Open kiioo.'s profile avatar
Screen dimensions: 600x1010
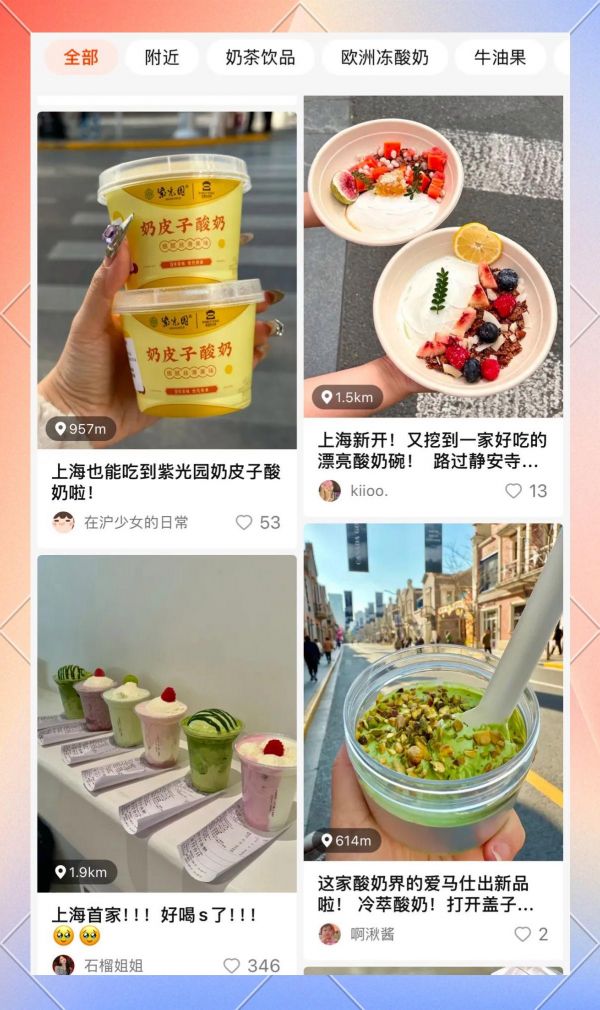point(329,491)
